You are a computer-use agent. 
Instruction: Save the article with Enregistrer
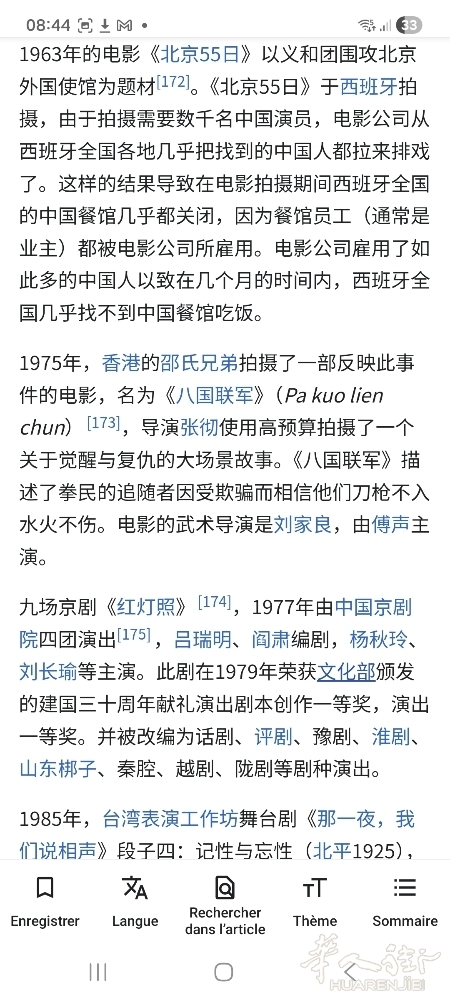point(45,903)
